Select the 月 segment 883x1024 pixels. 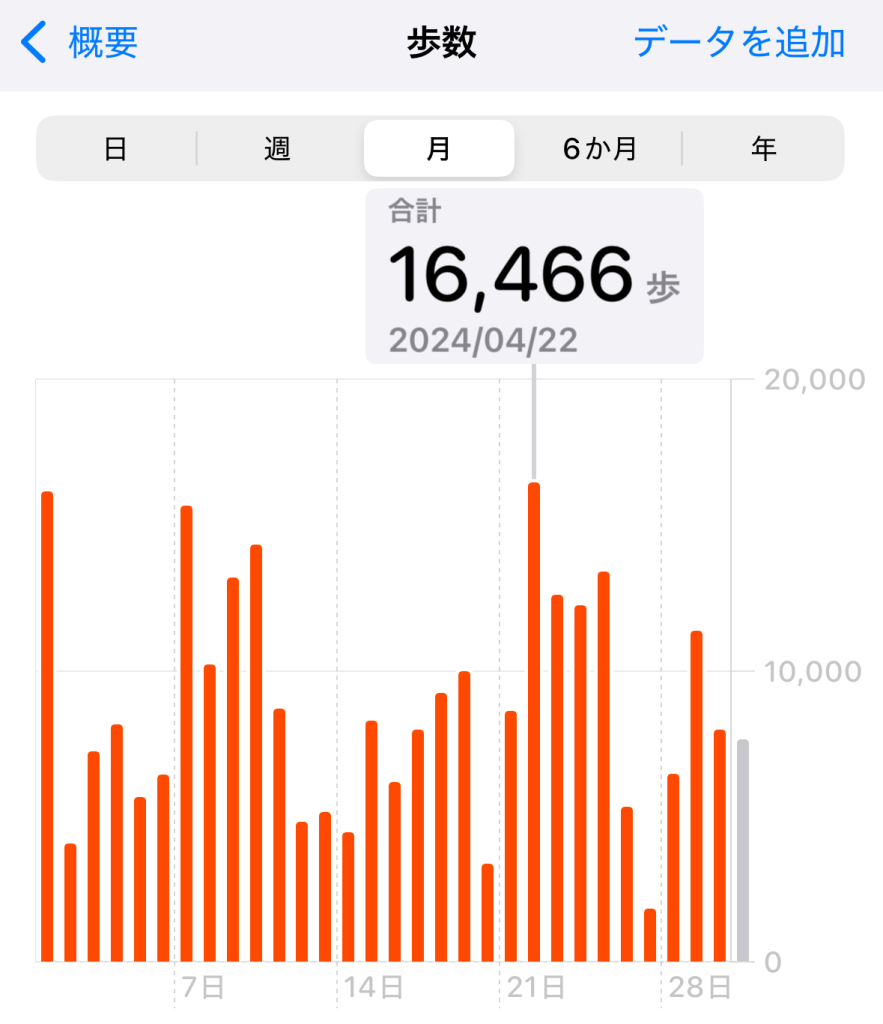coord(439,149)
